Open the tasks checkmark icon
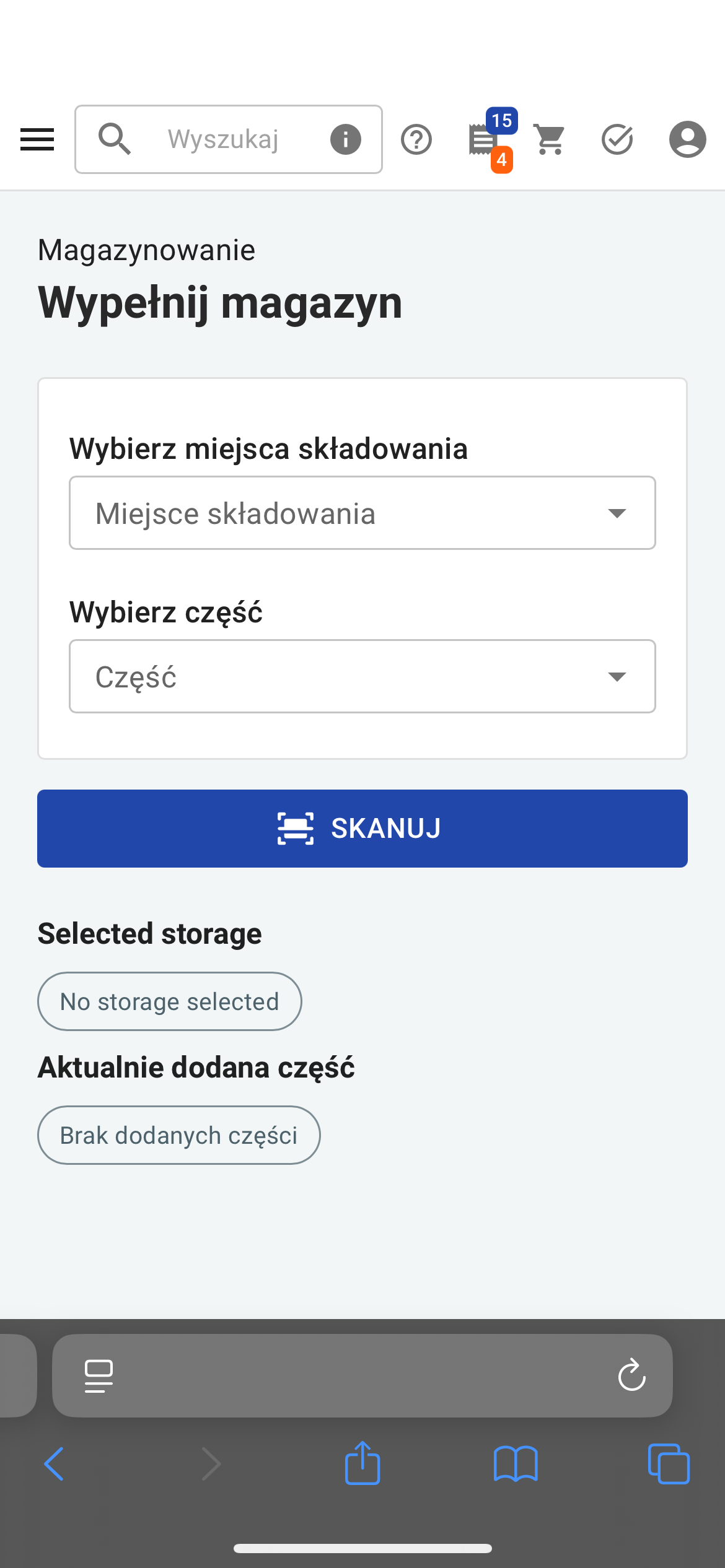 618,139
